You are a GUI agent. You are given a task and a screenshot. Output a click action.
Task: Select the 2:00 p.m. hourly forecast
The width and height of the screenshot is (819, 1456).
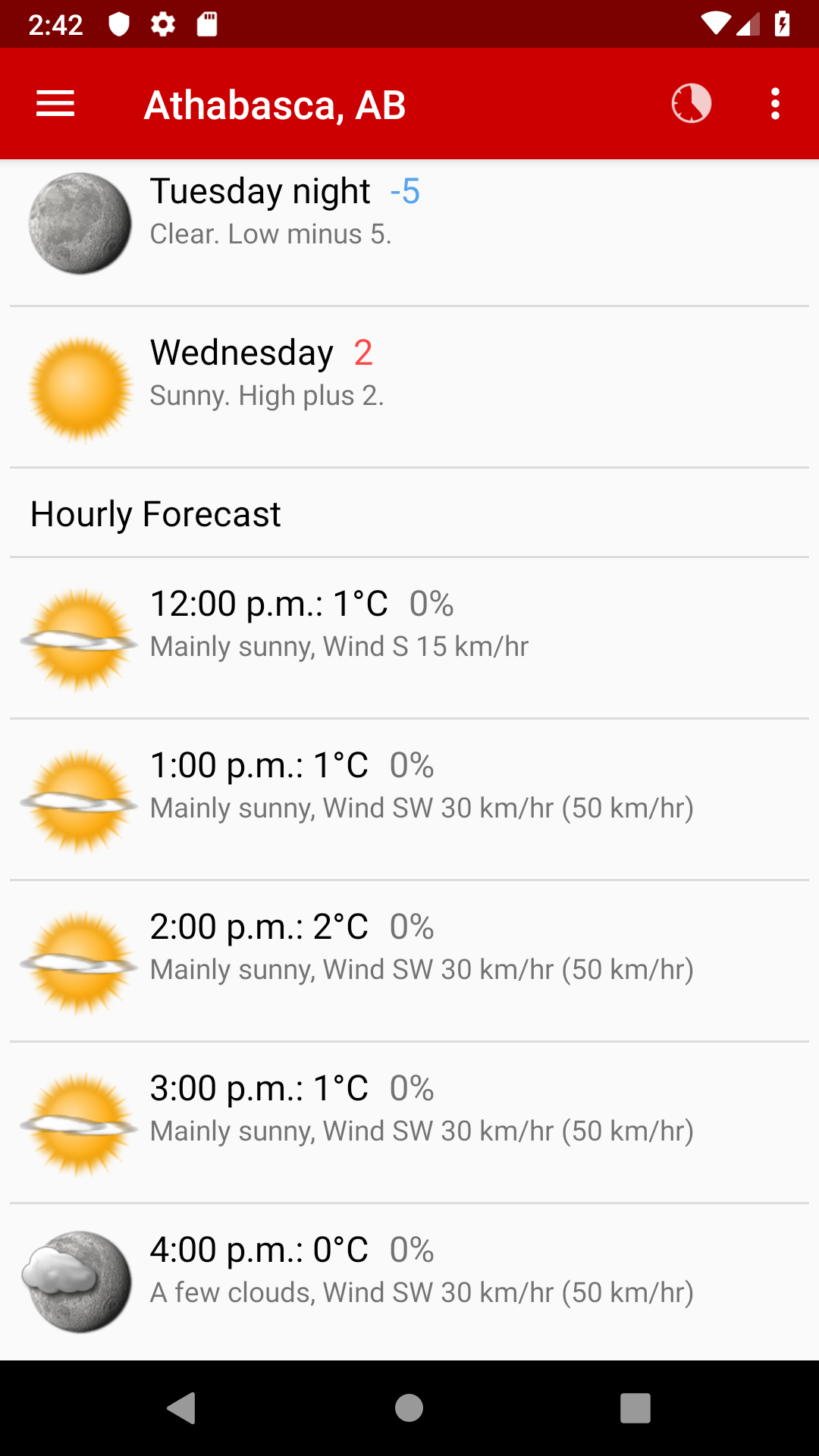(x=409, y=962)
